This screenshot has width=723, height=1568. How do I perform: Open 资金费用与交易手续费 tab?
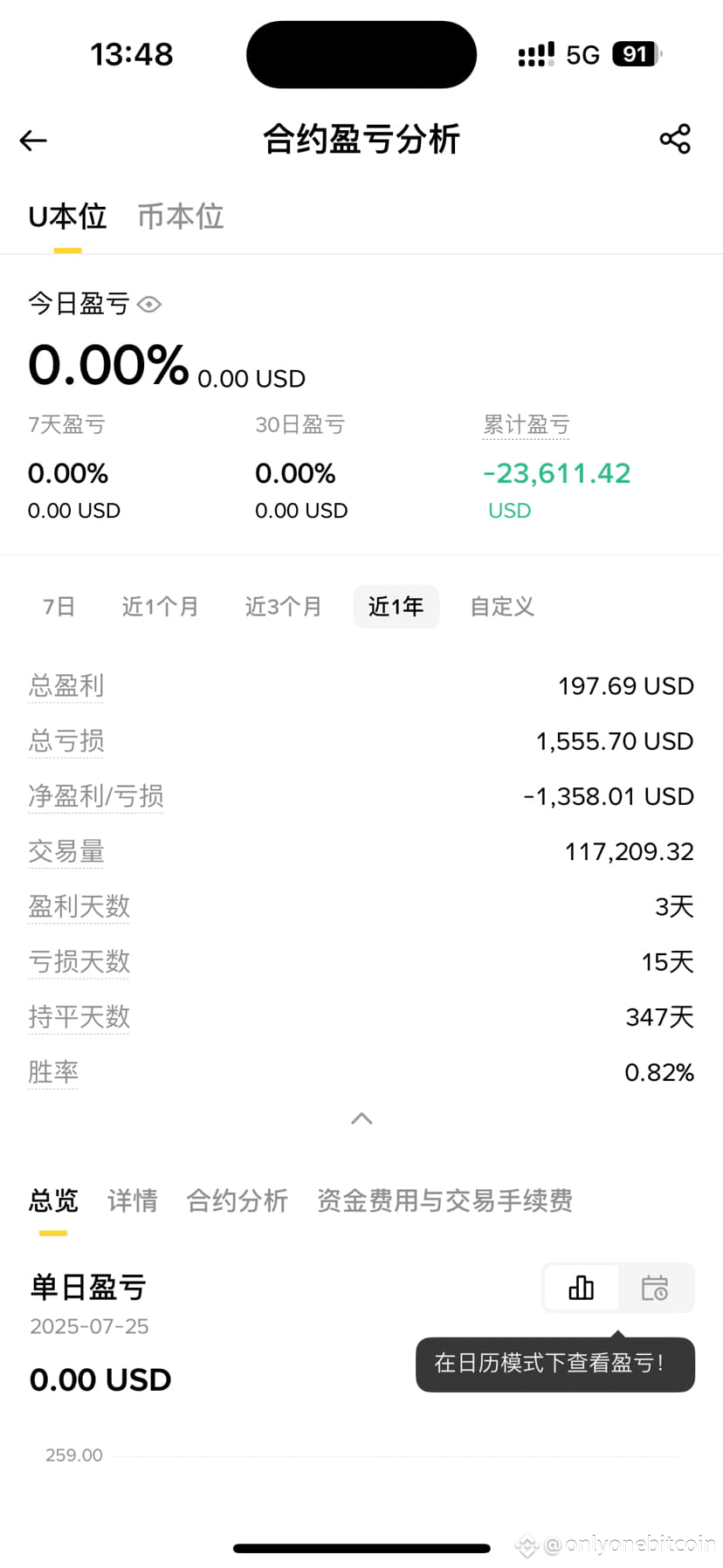click(444, 1200)
